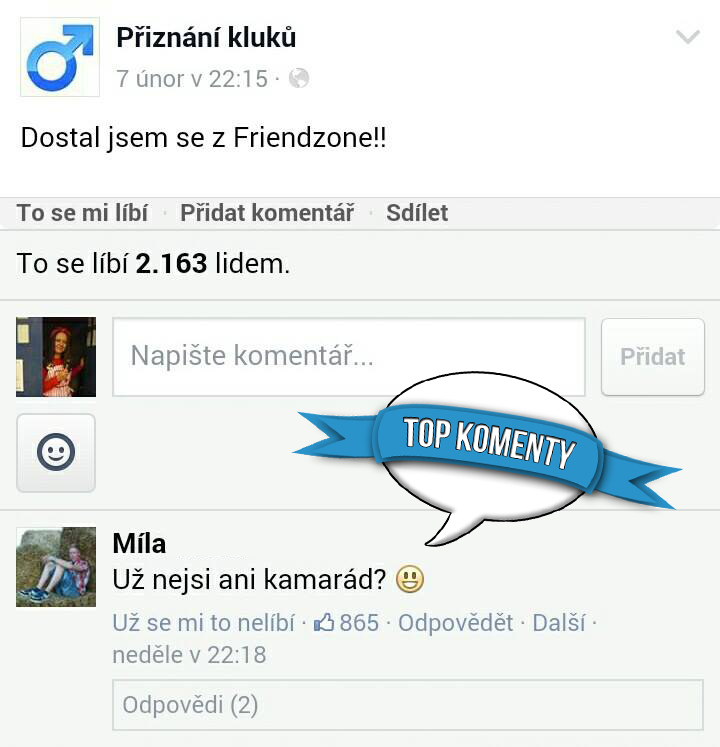Unlike Míla's comment via Už se mi to nelíbí

pos(204,623)
